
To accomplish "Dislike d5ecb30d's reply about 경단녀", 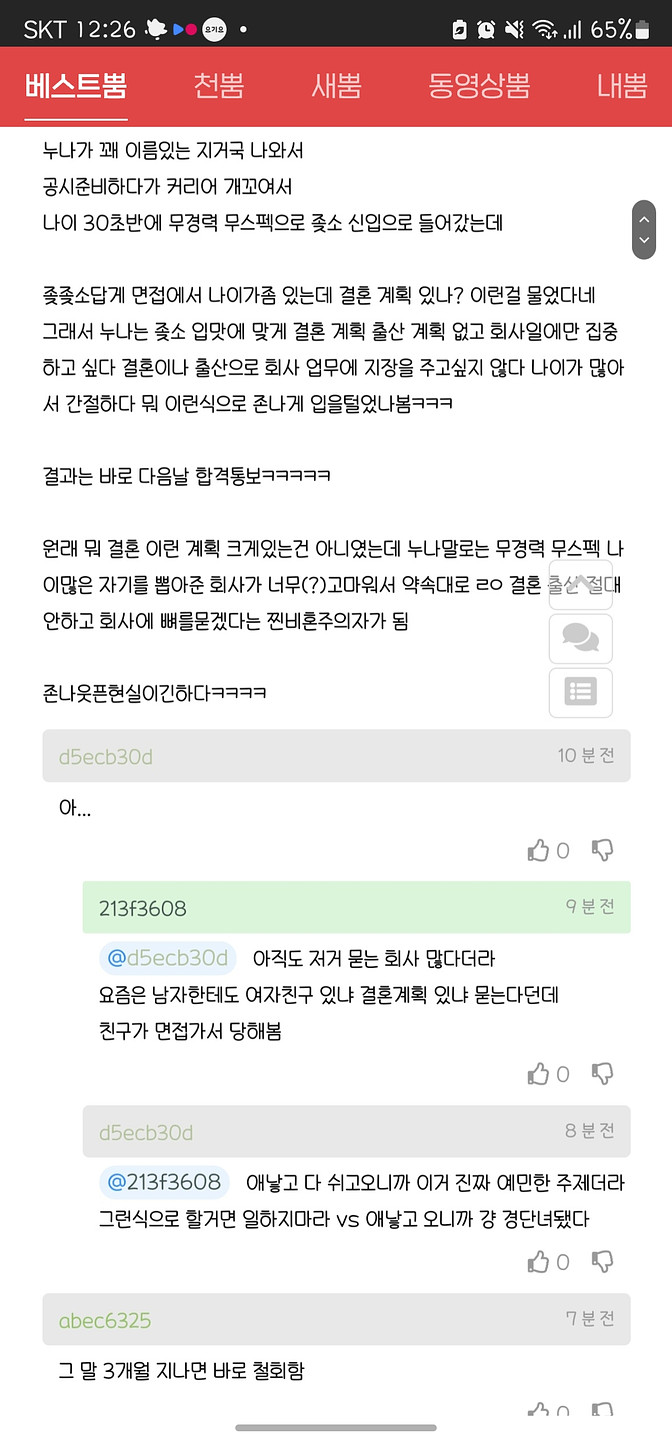I will coord(602,1262).
